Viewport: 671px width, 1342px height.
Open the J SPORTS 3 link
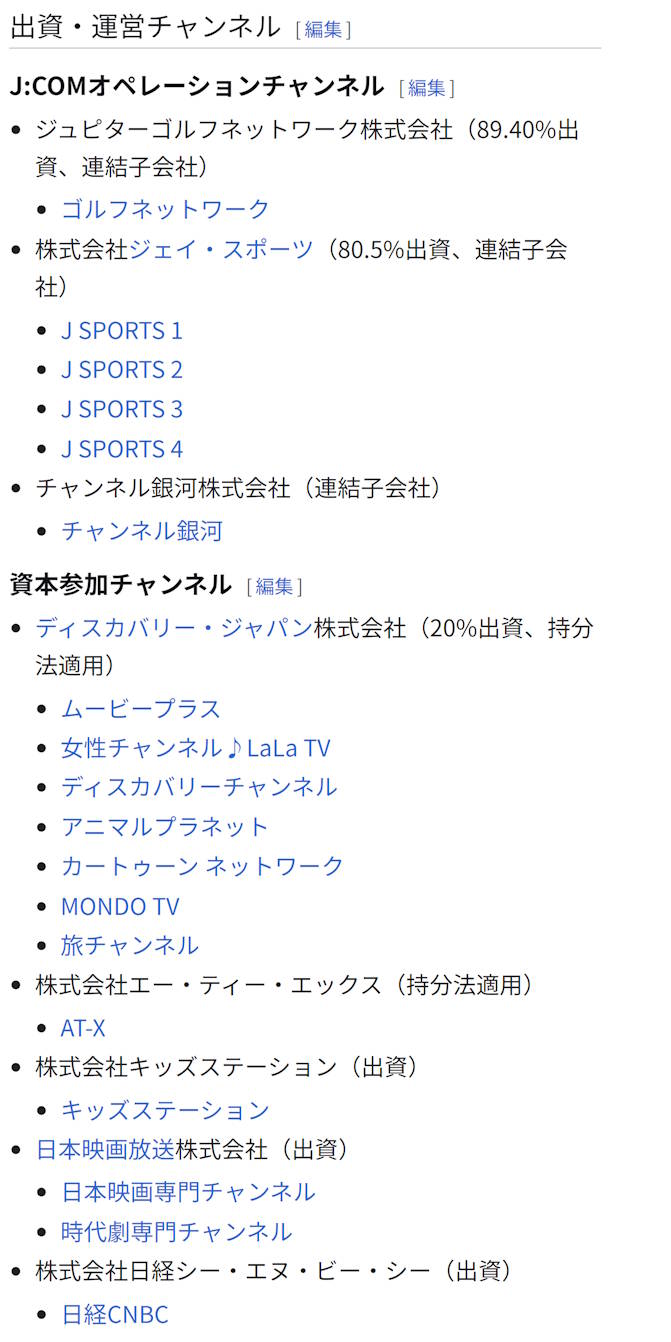tap(122, 409)
